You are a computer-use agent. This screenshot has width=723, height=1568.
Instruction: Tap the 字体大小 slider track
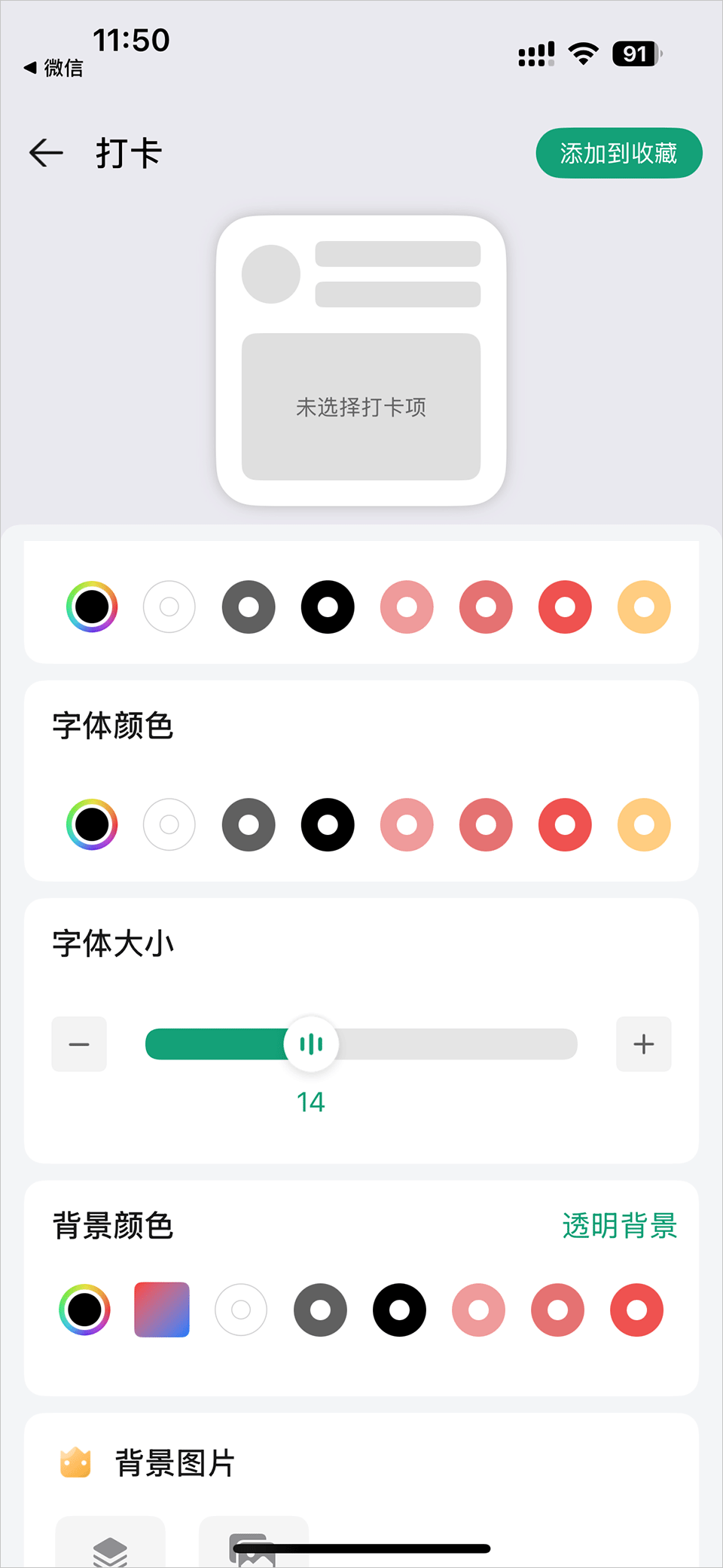[x=452, y=1044]
